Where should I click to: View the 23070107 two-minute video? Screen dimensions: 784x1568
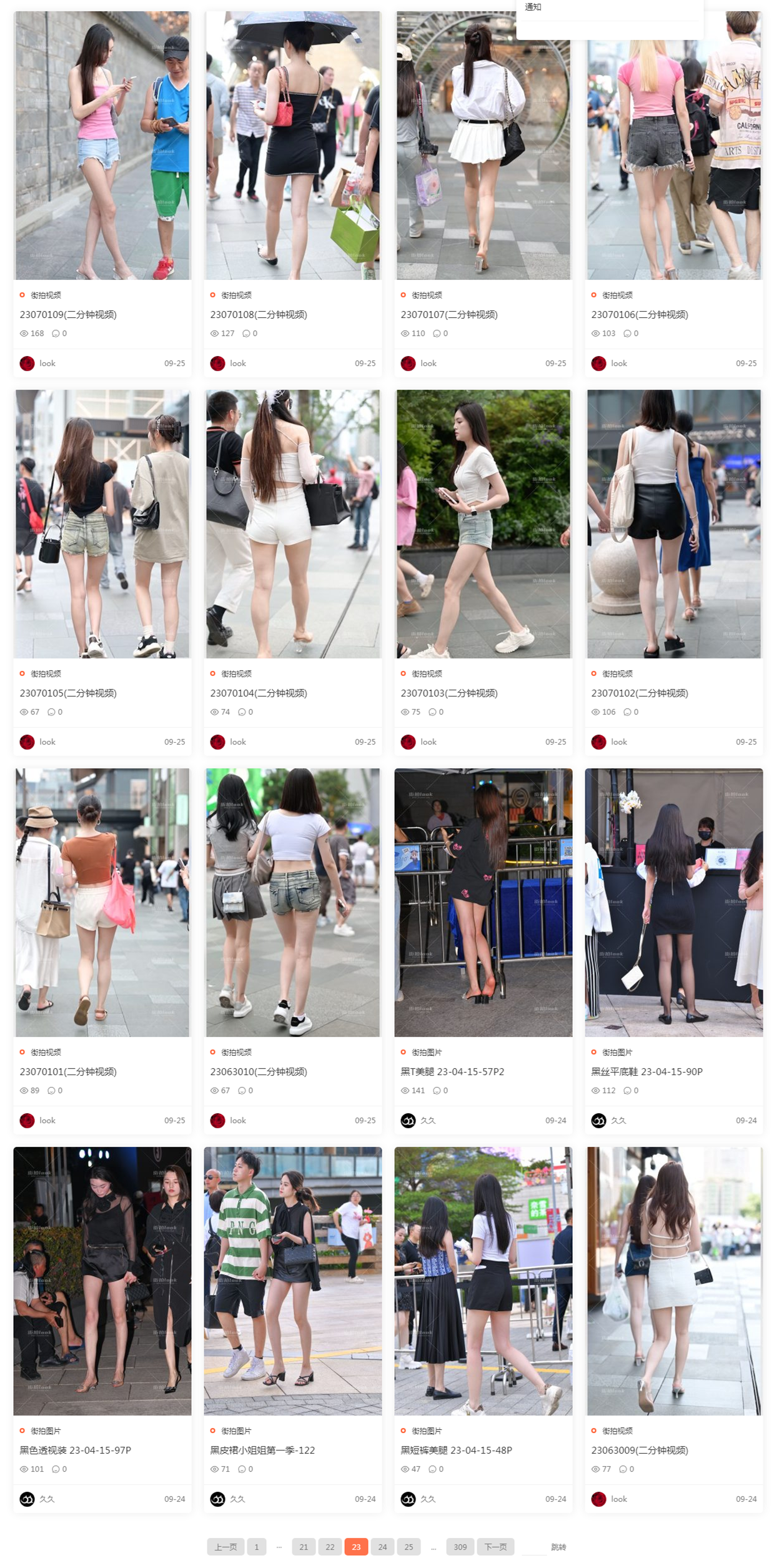click(x=449, y=314)
